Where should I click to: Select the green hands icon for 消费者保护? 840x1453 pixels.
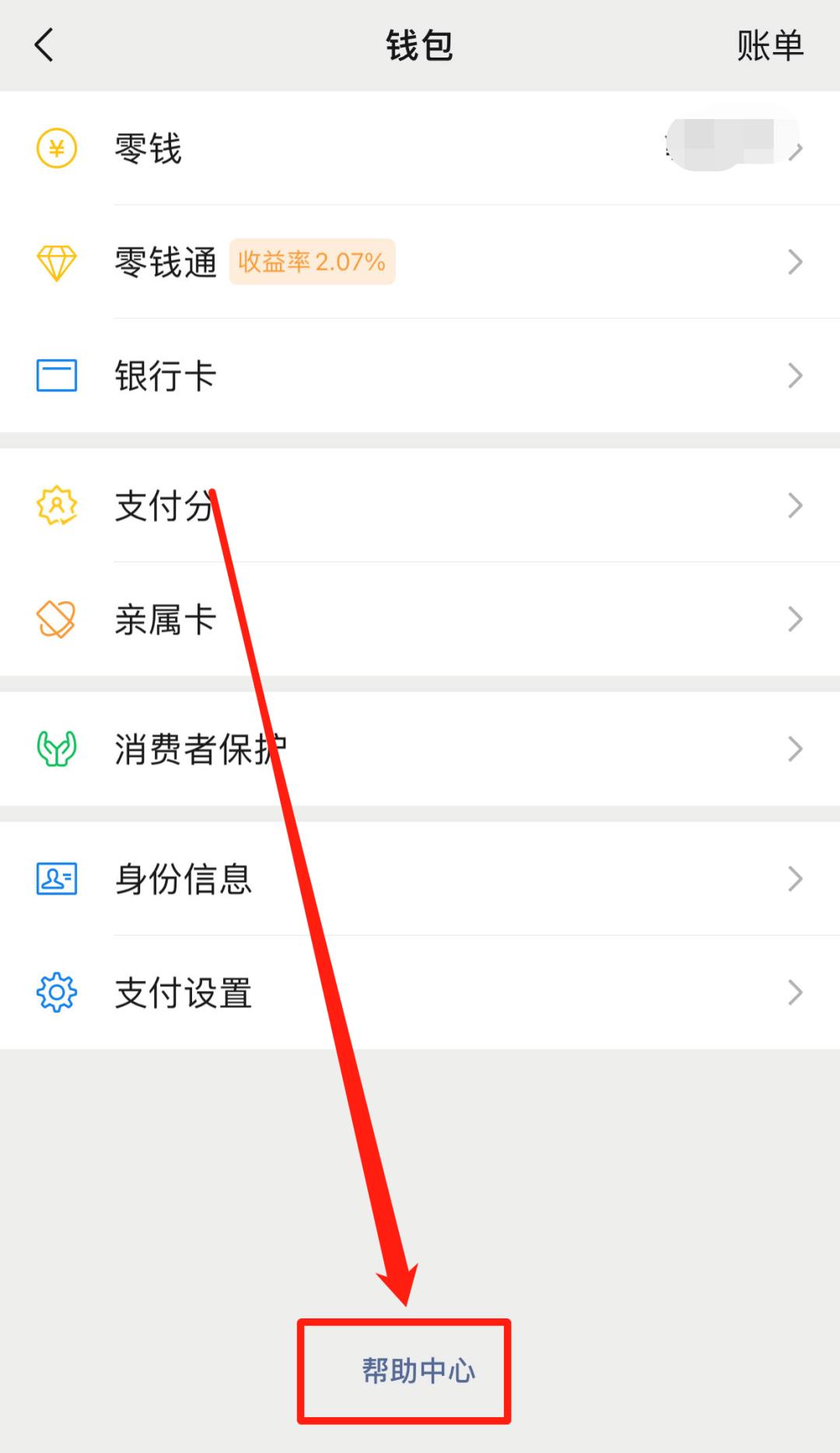tap(55, 748)
